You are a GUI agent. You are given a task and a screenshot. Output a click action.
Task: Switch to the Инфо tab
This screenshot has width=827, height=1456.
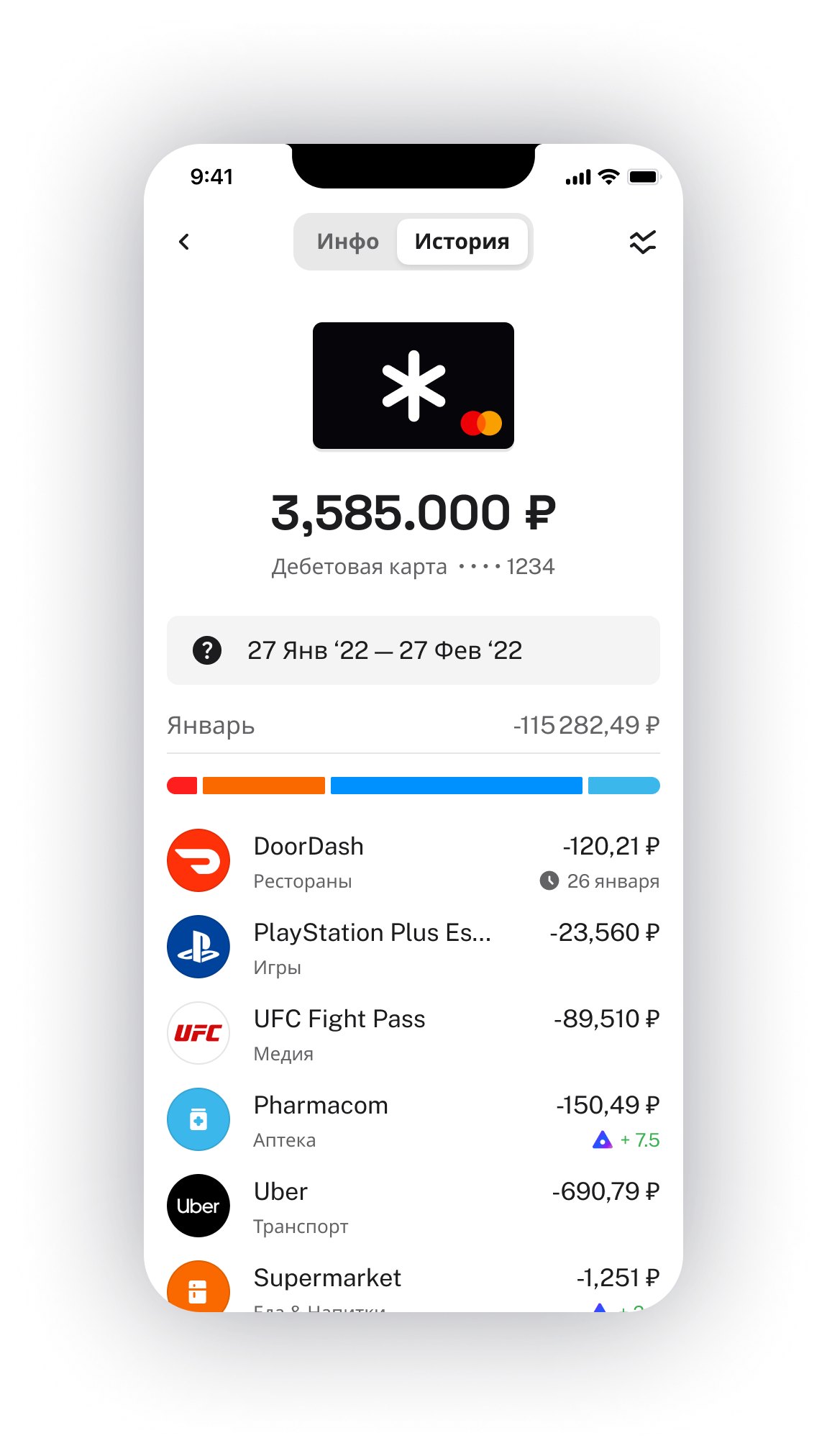(347, 242)
